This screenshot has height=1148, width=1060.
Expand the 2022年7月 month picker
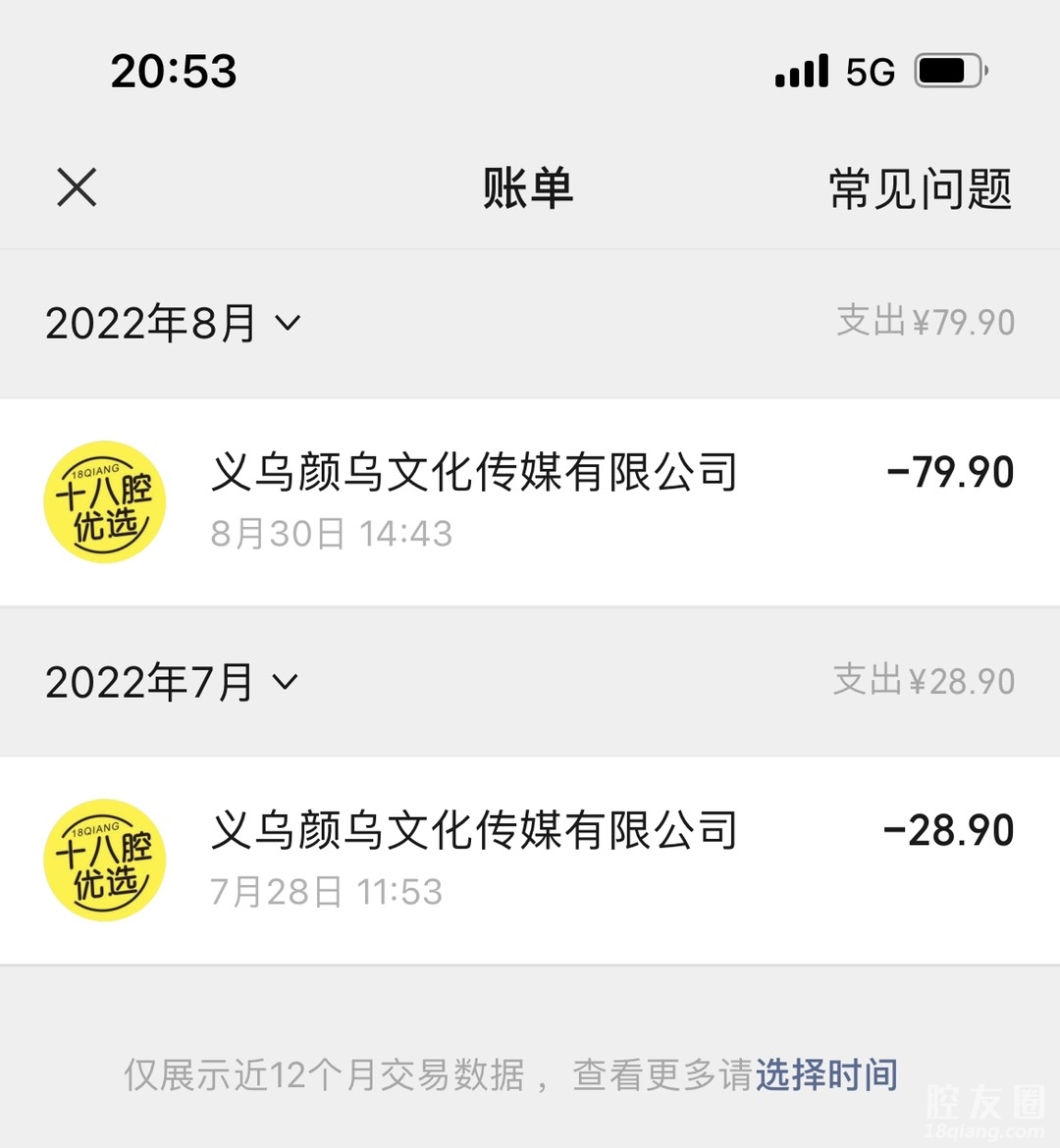[172, 682]
